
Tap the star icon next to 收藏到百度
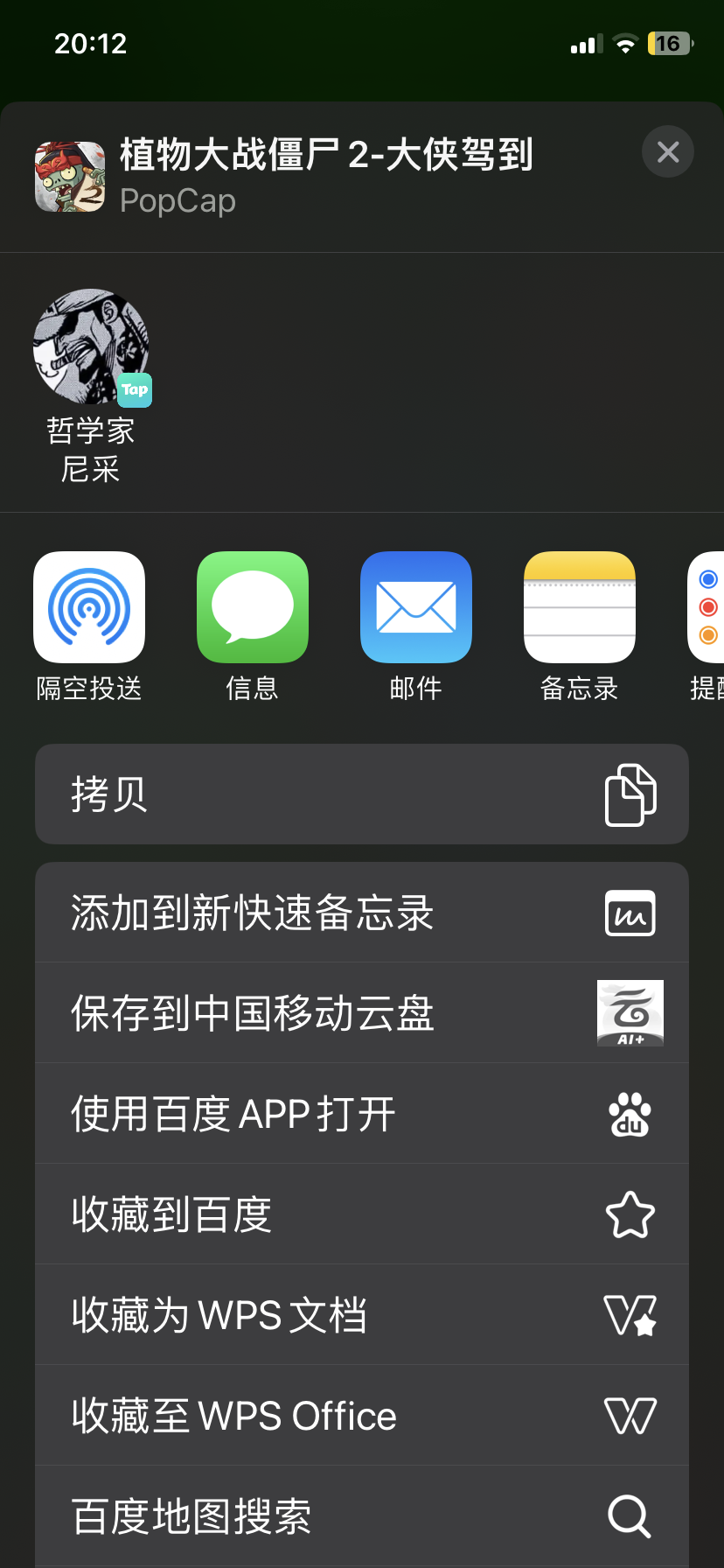point(630,1214)
